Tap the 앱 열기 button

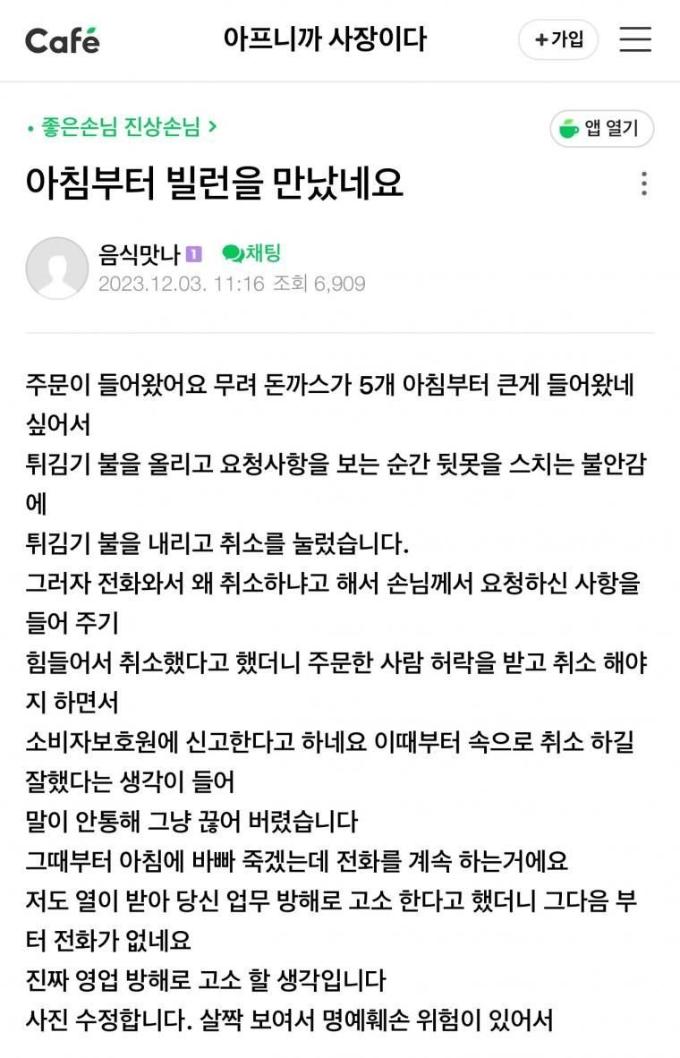pos(602,129)
